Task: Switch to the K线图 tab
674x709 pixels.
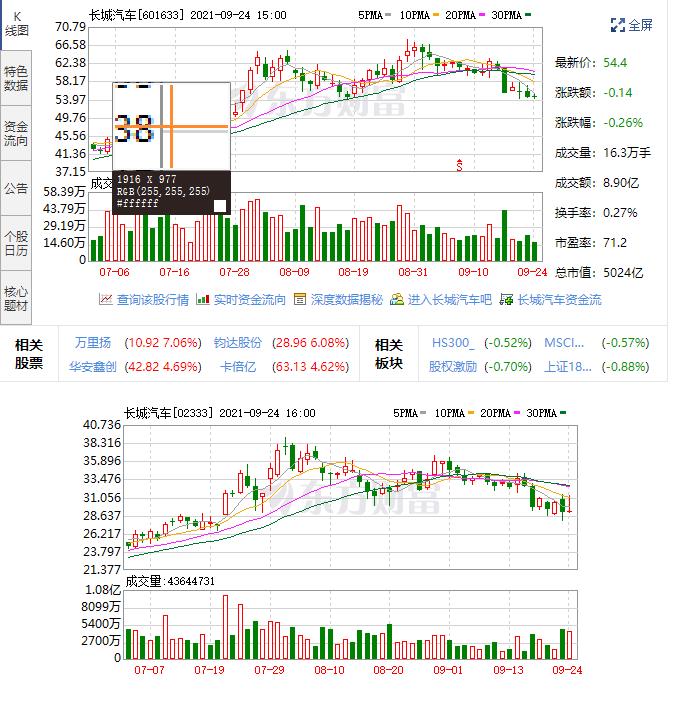Action: pos(15,23)
